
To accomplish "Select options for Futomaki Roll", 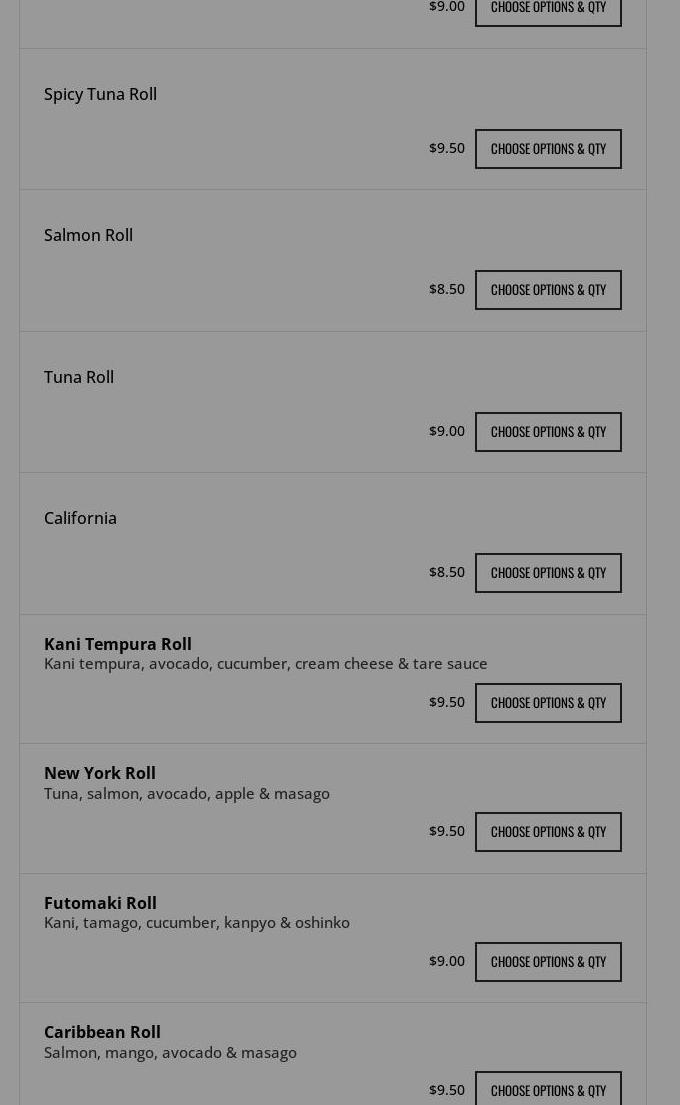I will 548,962.
